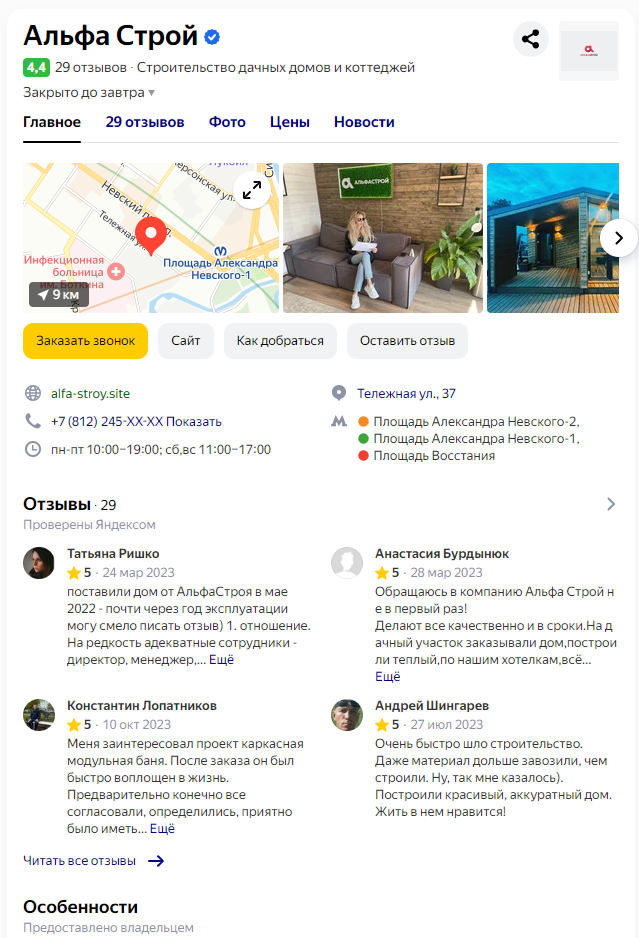Get directions with Как добраться

[280, 341]
